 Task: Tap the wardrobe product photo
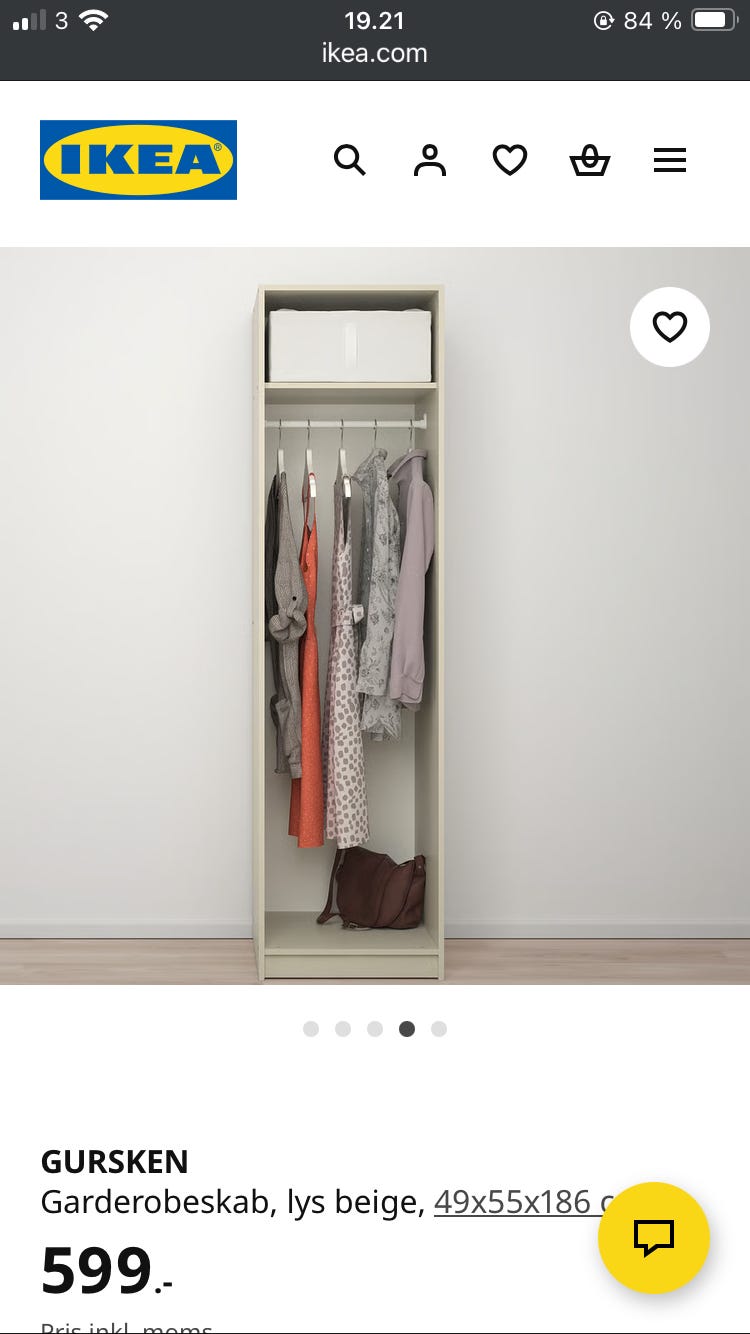[x=348, y=615]
